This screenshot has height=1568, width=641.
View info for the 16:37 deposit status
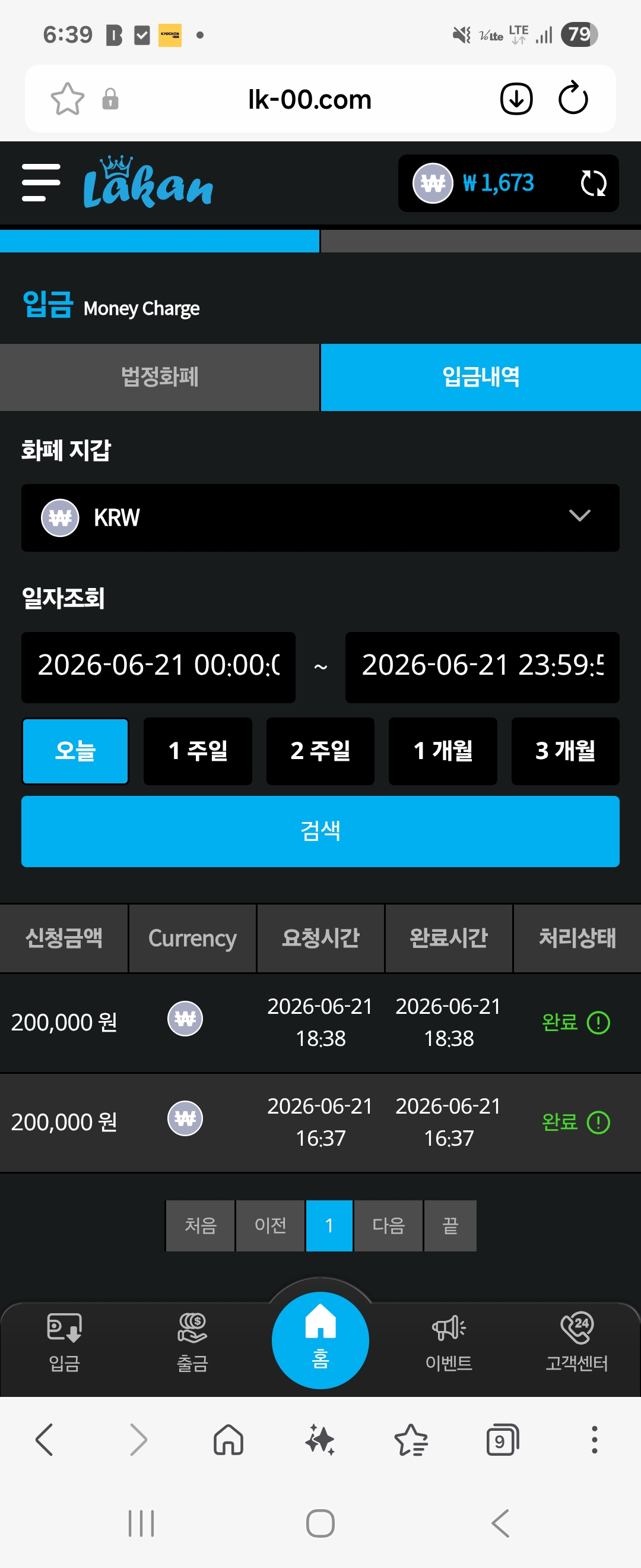[598, 1123]
